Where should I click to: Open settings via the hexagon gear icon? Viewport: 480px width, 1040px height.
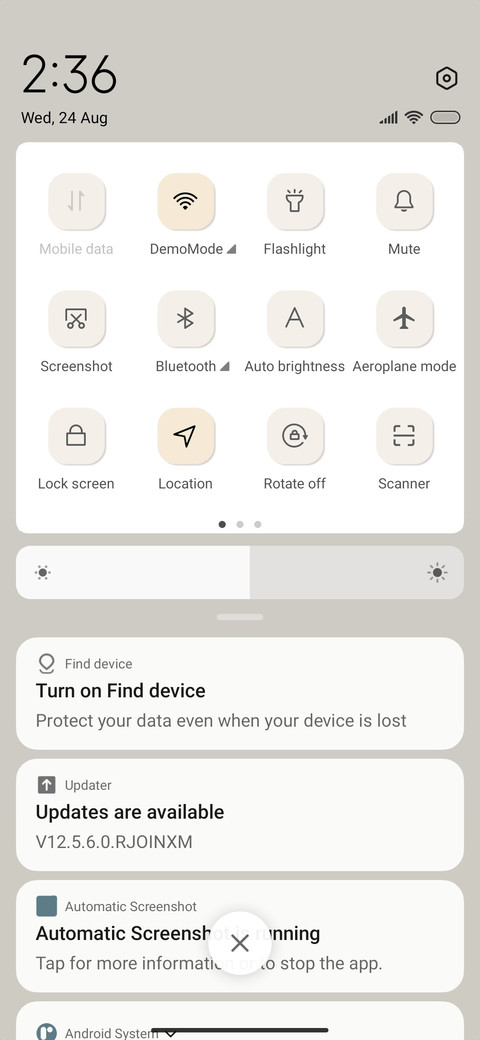[446, 78]
